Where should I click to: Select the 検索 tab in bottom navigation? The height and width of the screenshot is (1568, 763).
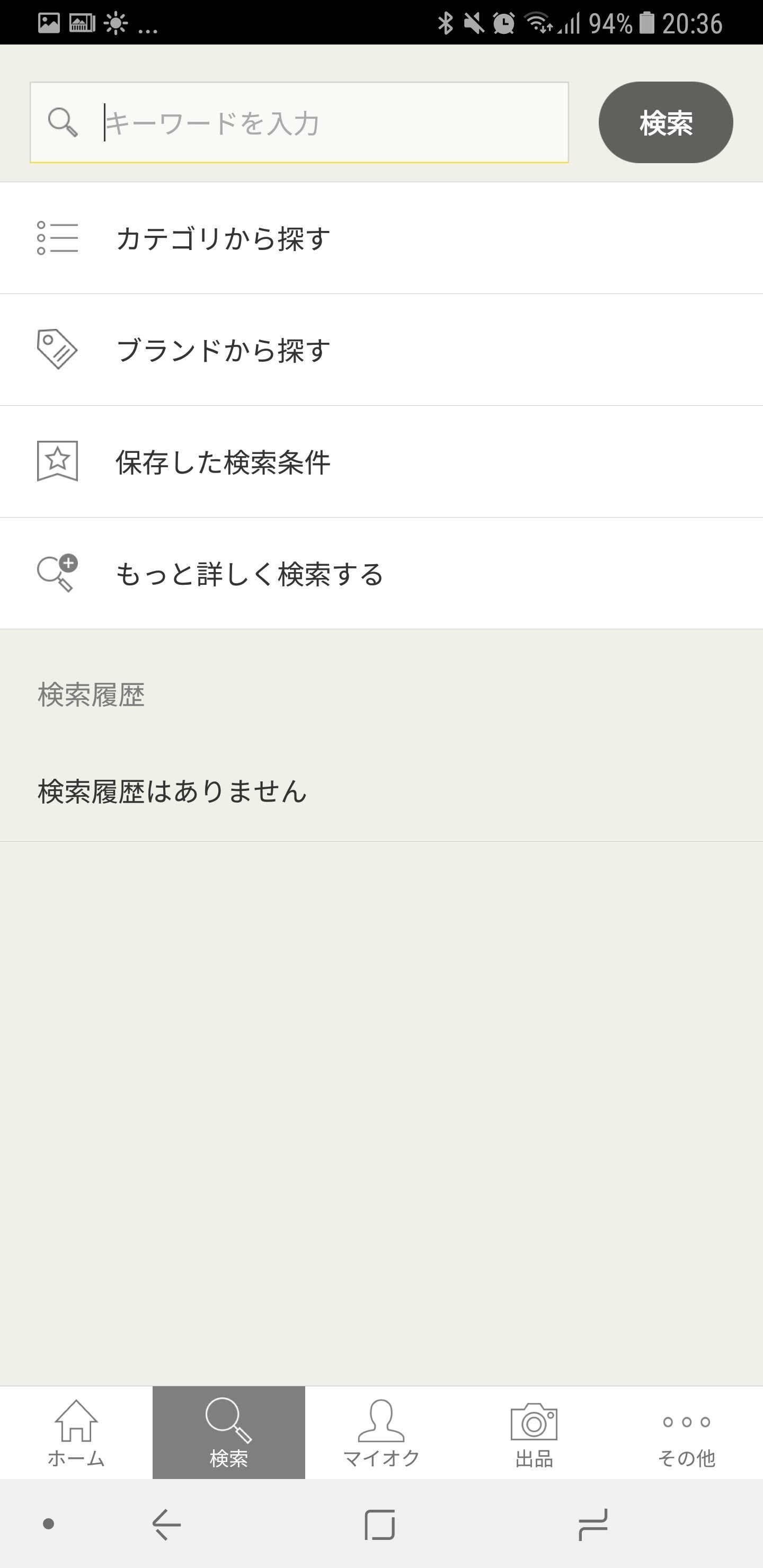click(228, 1433)
